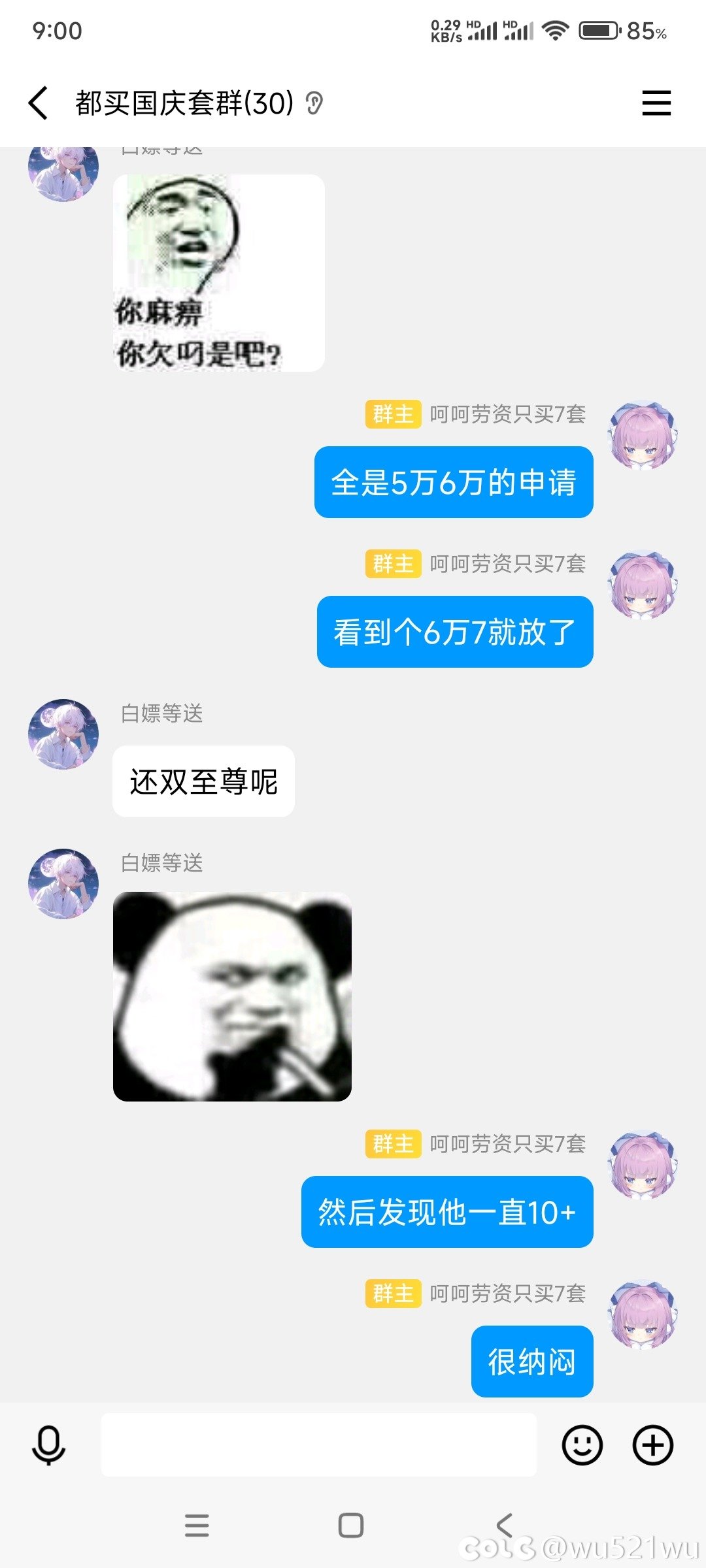706x1568 pixels.
Task: View the panda smoking sticker
Action: (x=232, y=996)
